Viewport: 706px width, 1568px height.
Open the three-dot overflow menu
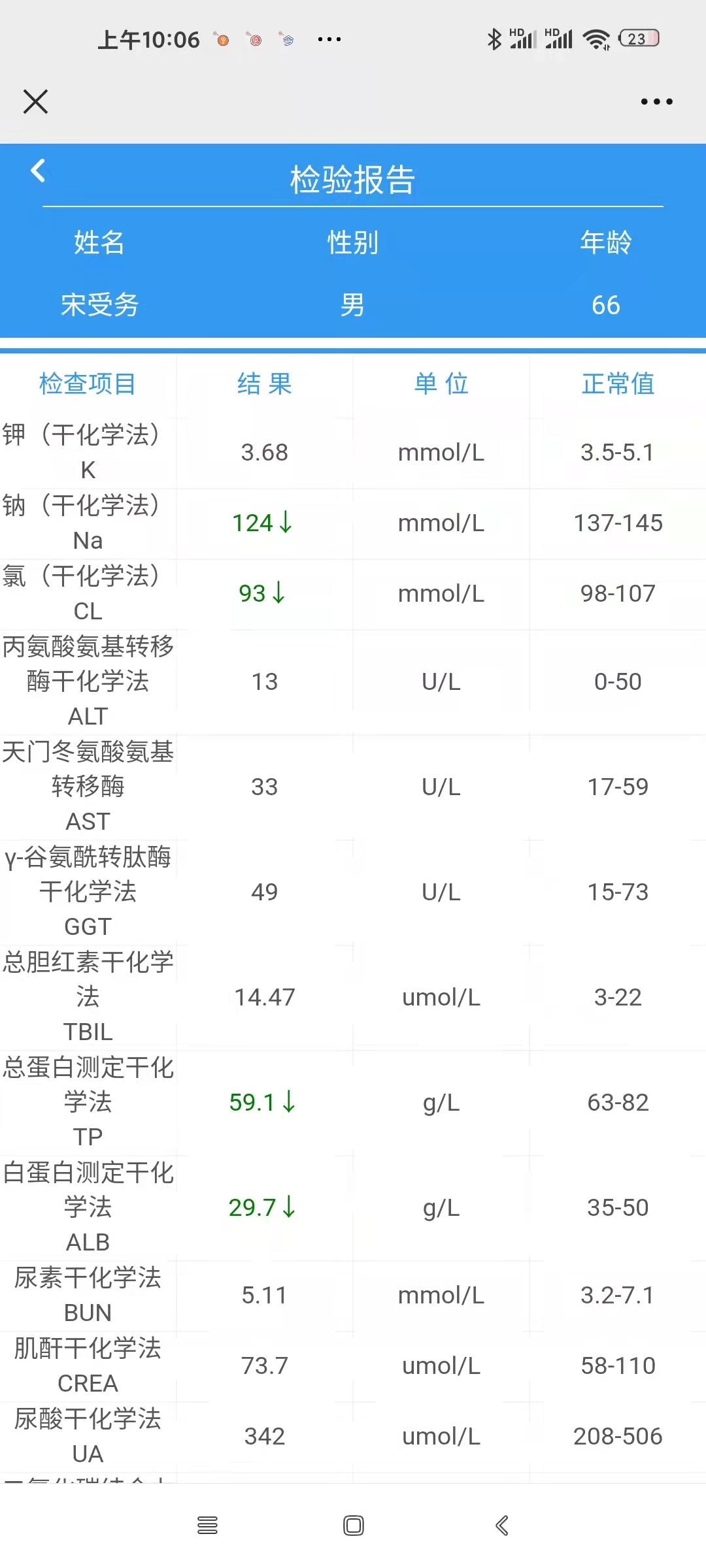[656, 102]
